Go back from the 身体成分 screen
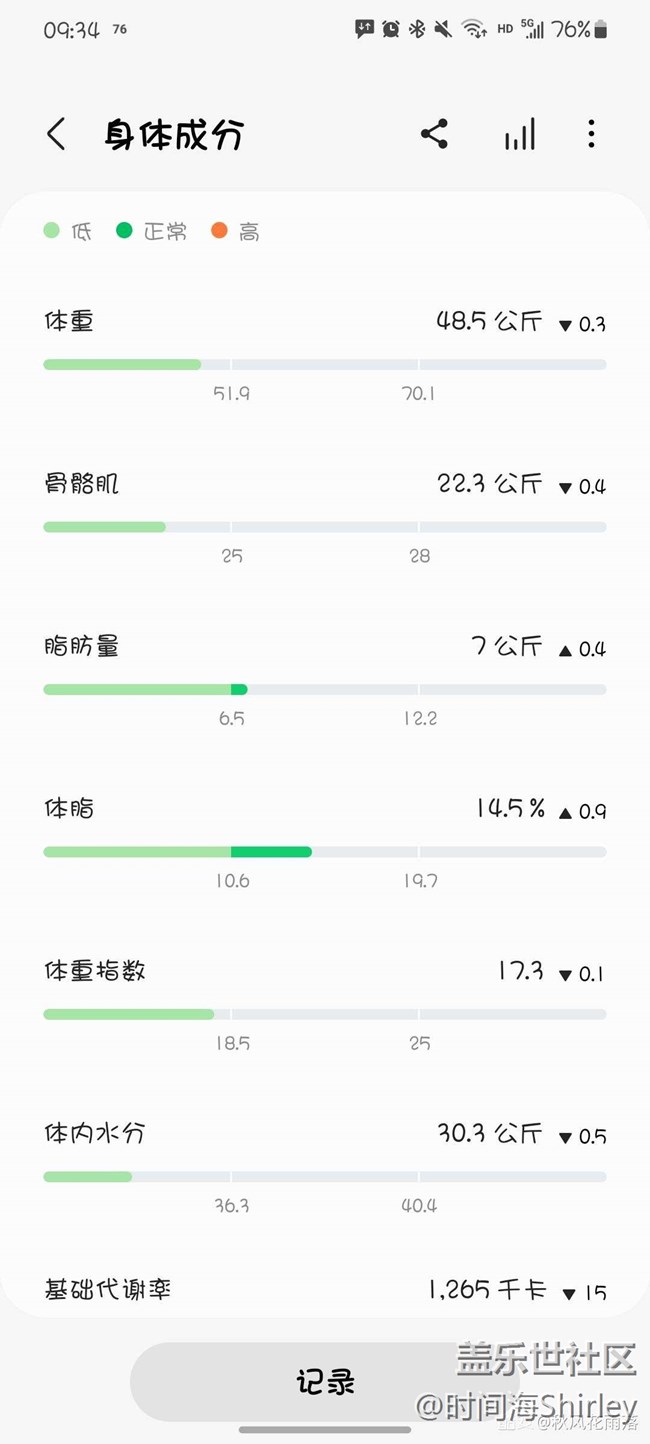 tap(56, 134)
